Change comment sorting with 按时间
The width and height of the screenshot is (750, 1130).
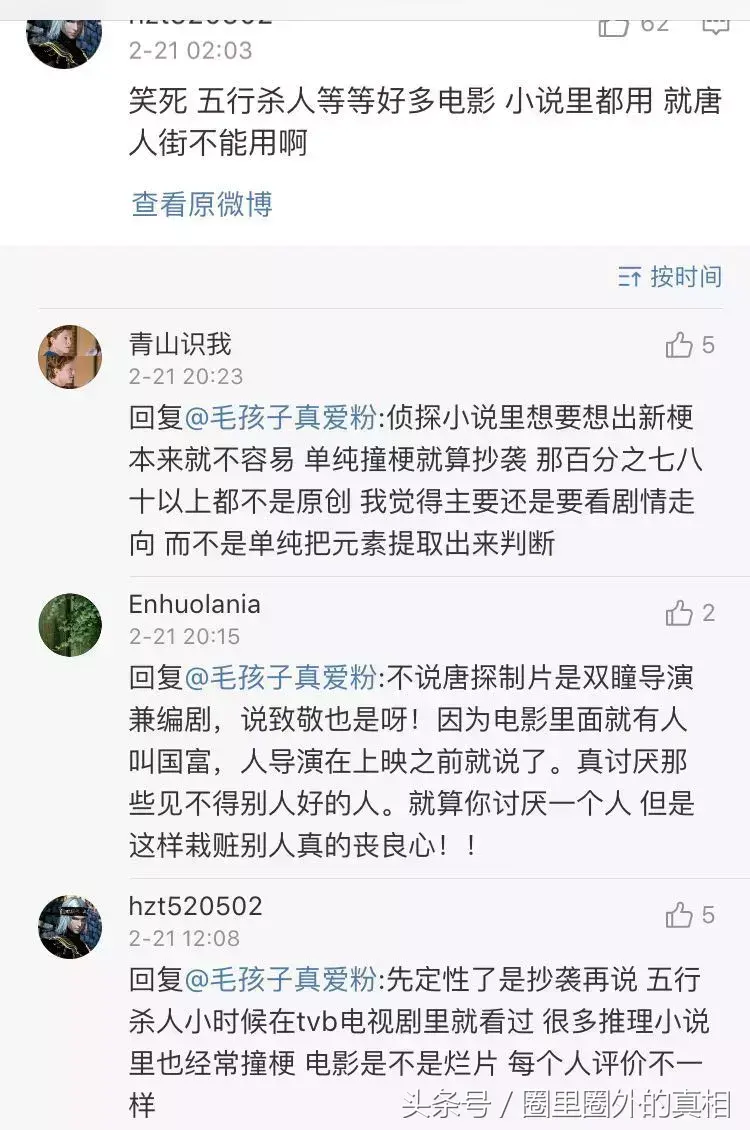point(670,277)
